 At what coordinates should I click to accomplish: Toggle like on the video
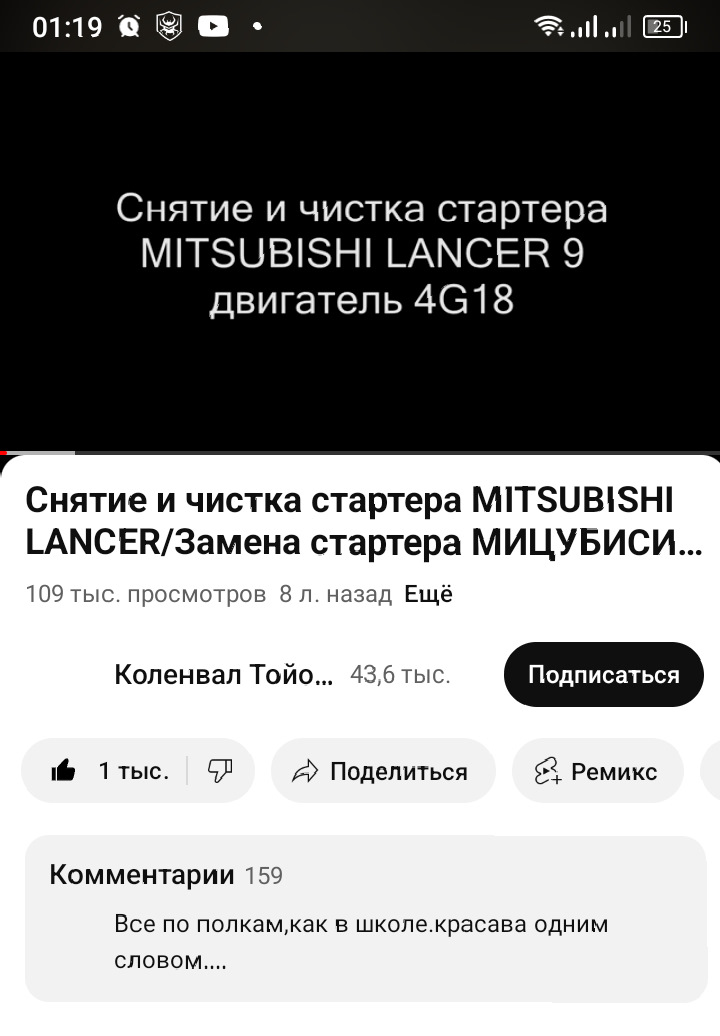[100, 770]
